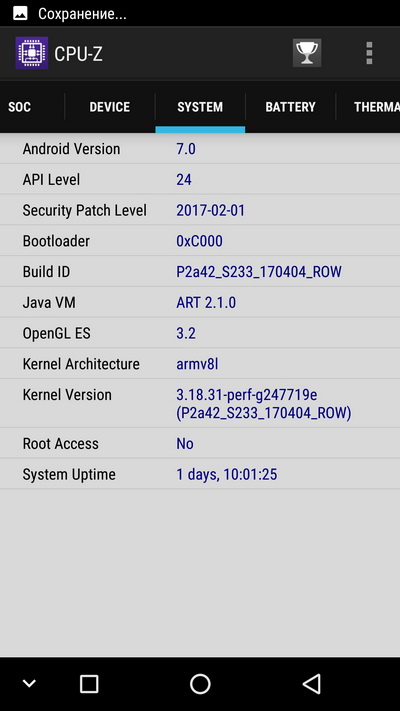
Task: Open the three-dot overflow menu
Action: point(369,53)
